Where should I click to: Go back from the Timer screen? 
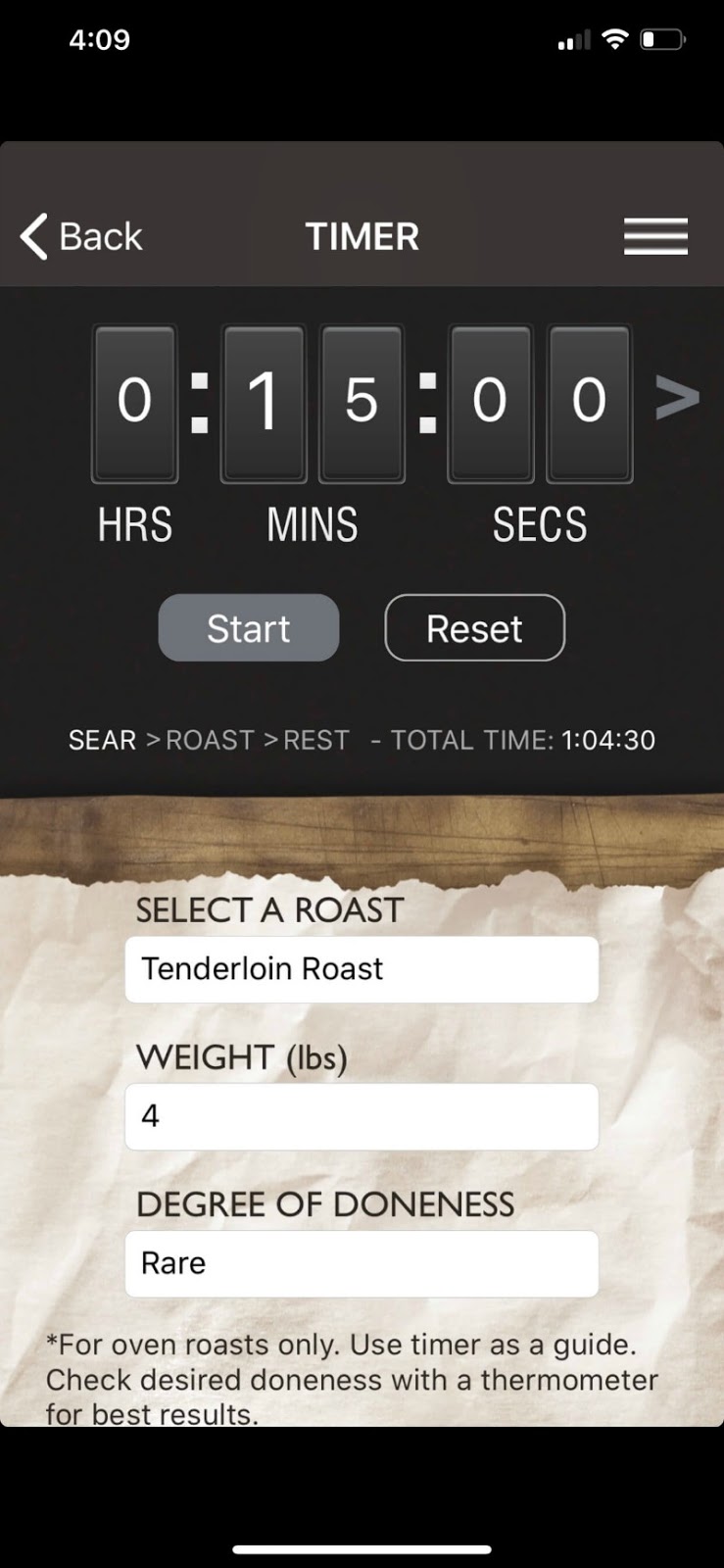pos(81,236)
